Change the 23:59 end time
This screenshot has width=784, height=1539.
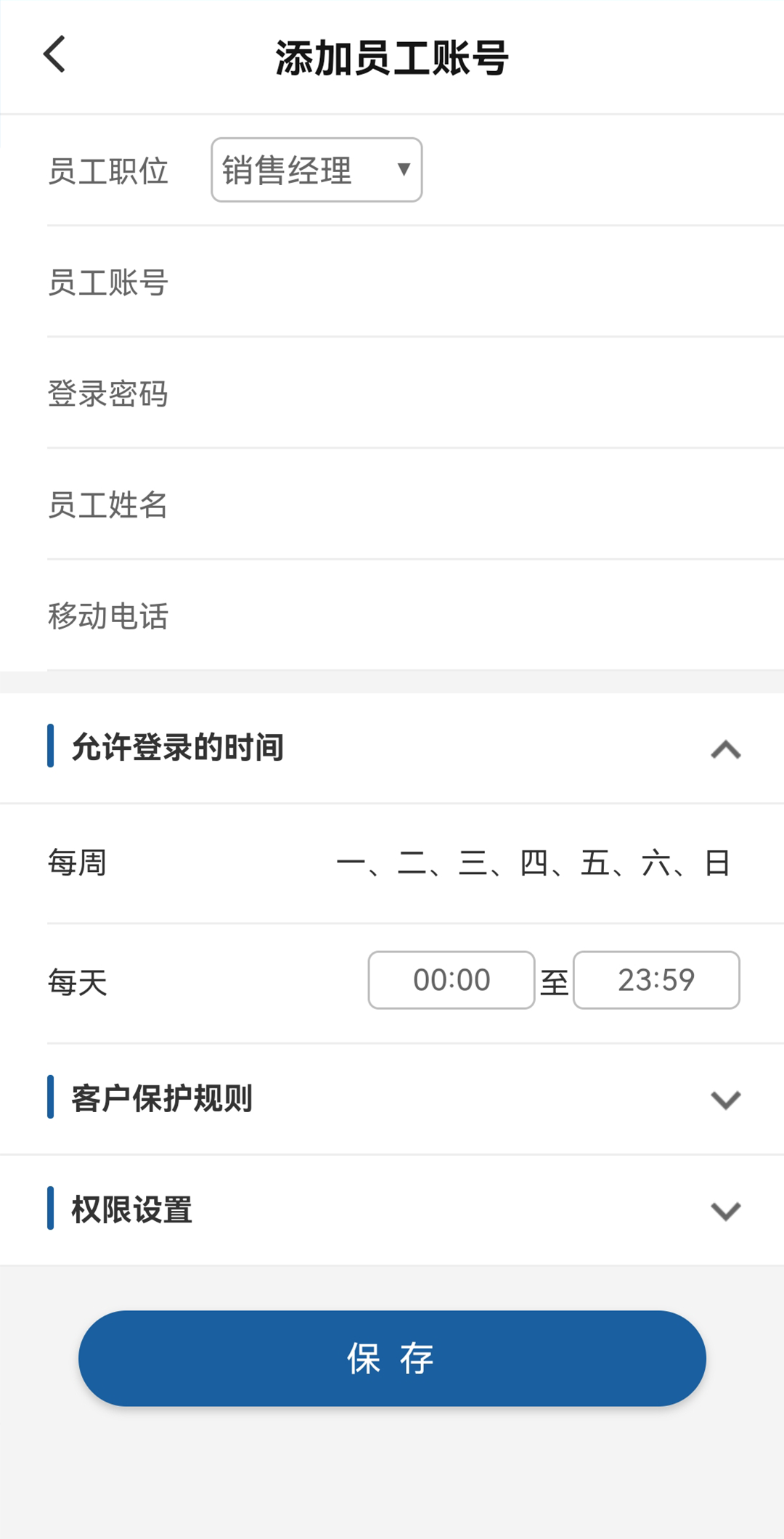tap(656, 980)
